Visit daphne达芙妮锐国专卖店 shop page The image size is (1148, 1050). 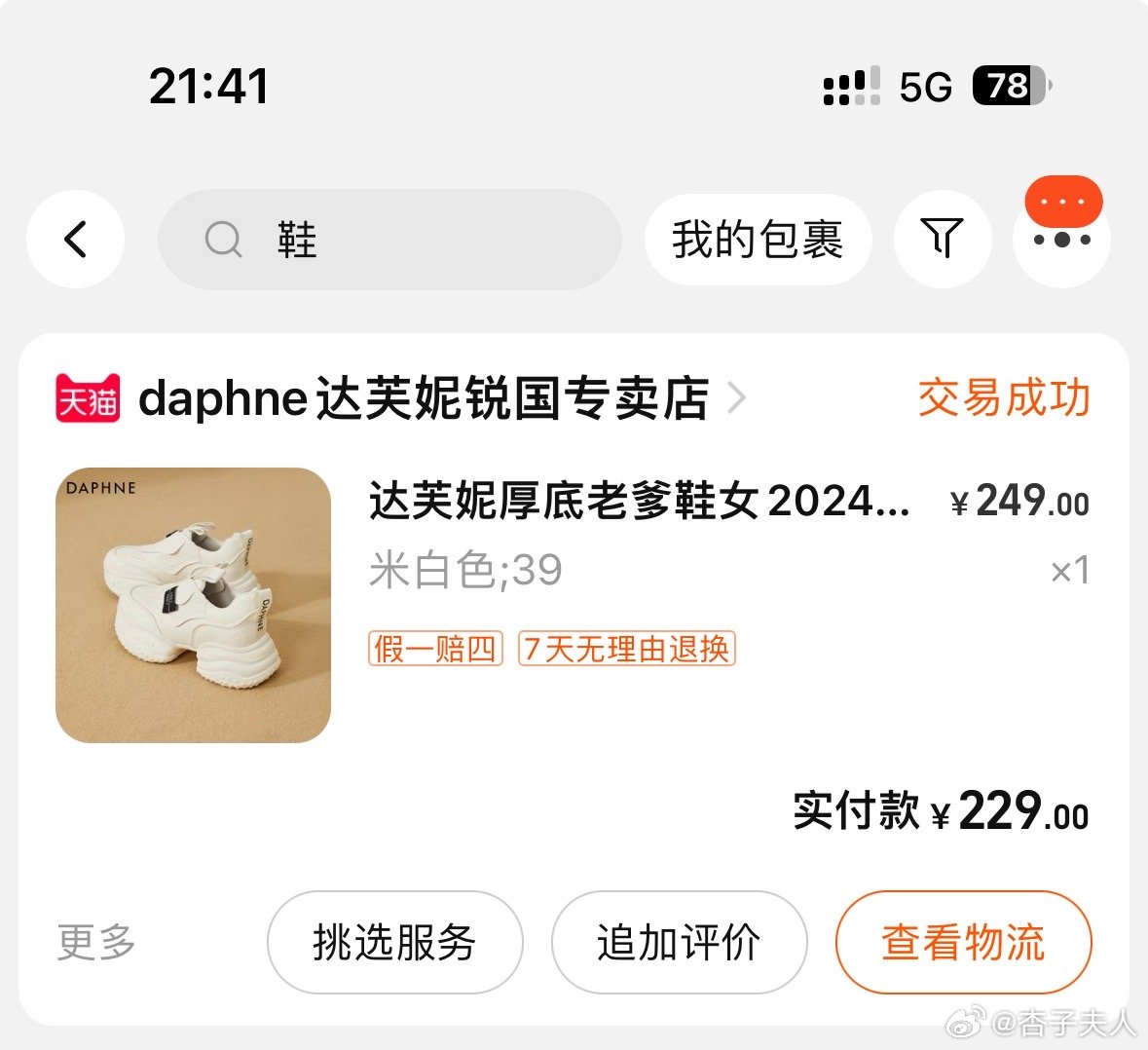point(424,399)
